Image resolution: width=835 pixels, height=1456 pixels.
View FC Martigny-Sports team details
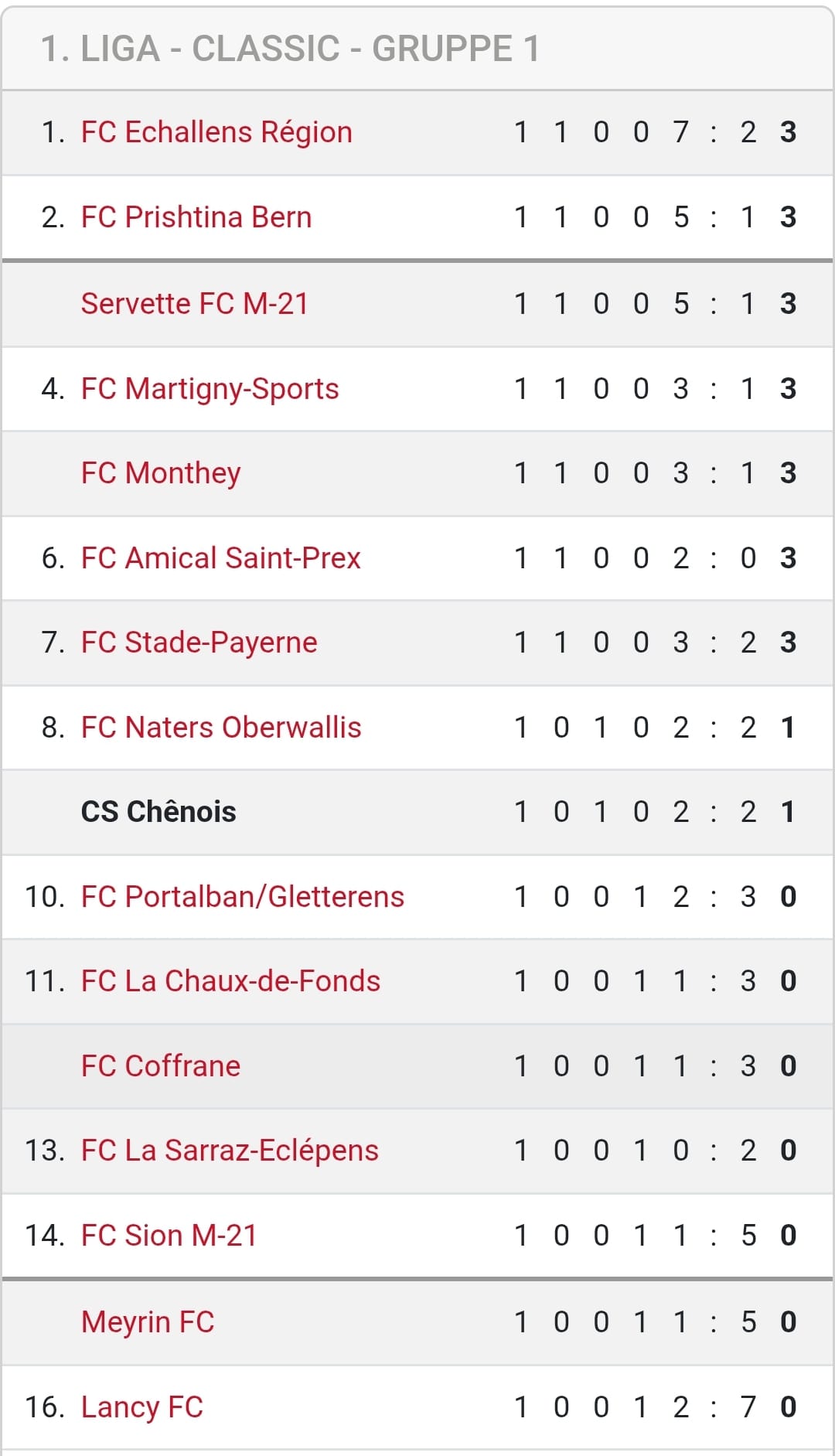click(x=210, y=389)
